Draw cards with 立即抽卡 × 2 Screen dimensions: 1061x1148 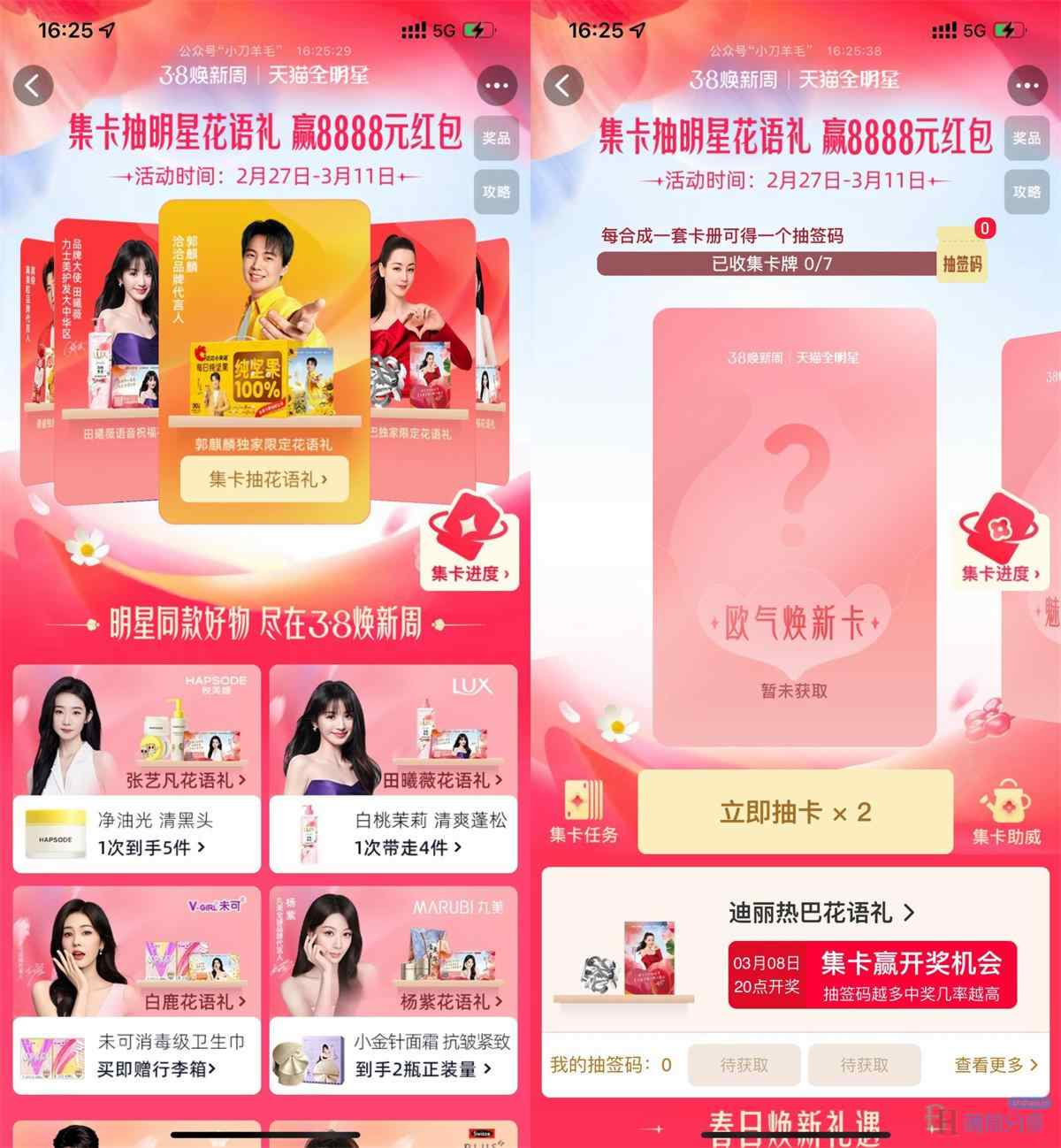[795, 812]
